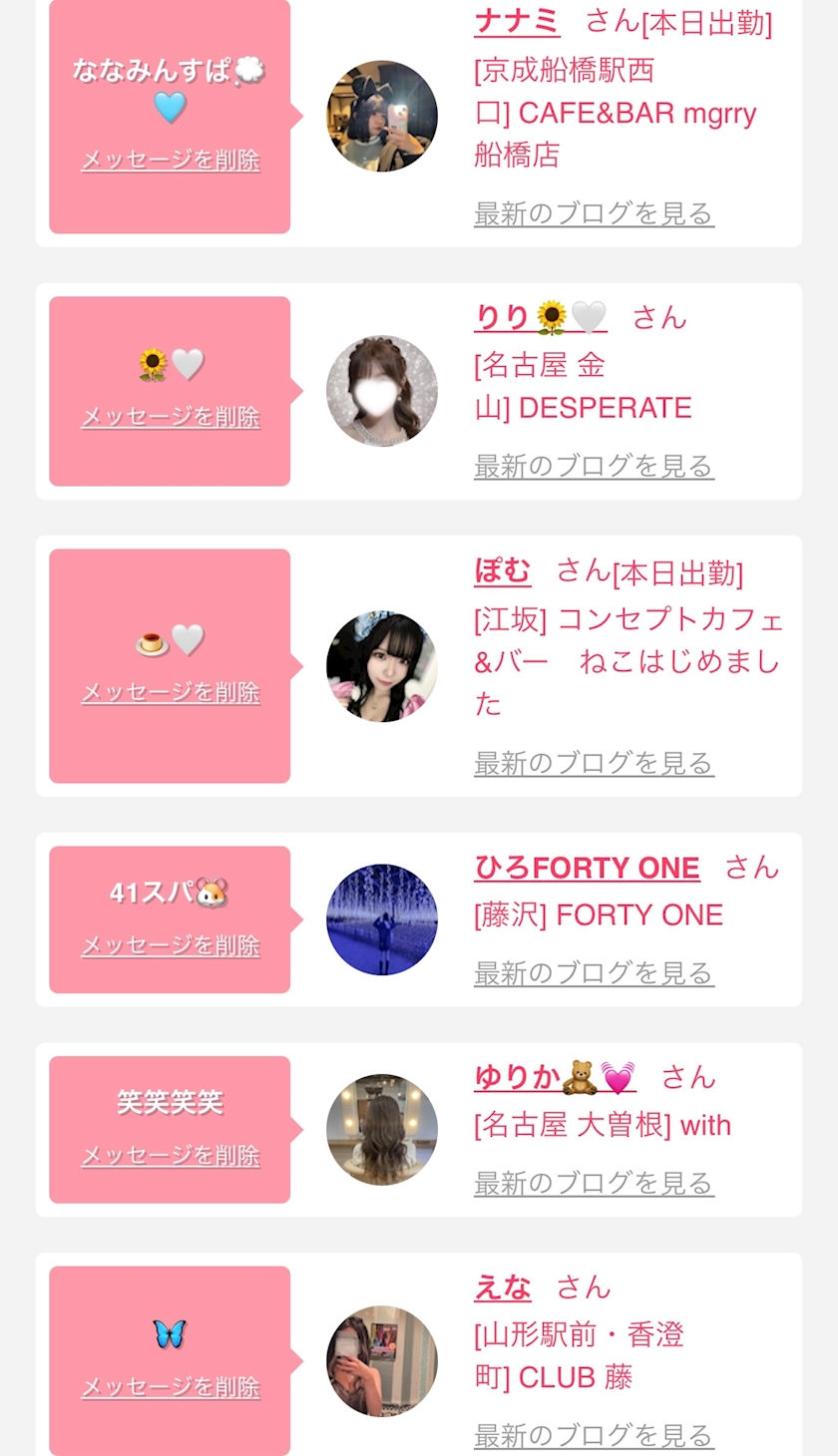Open りり's profile link
Image resolution: width=838 pixels, height=1456 pixels.
(x=540, y=318)
